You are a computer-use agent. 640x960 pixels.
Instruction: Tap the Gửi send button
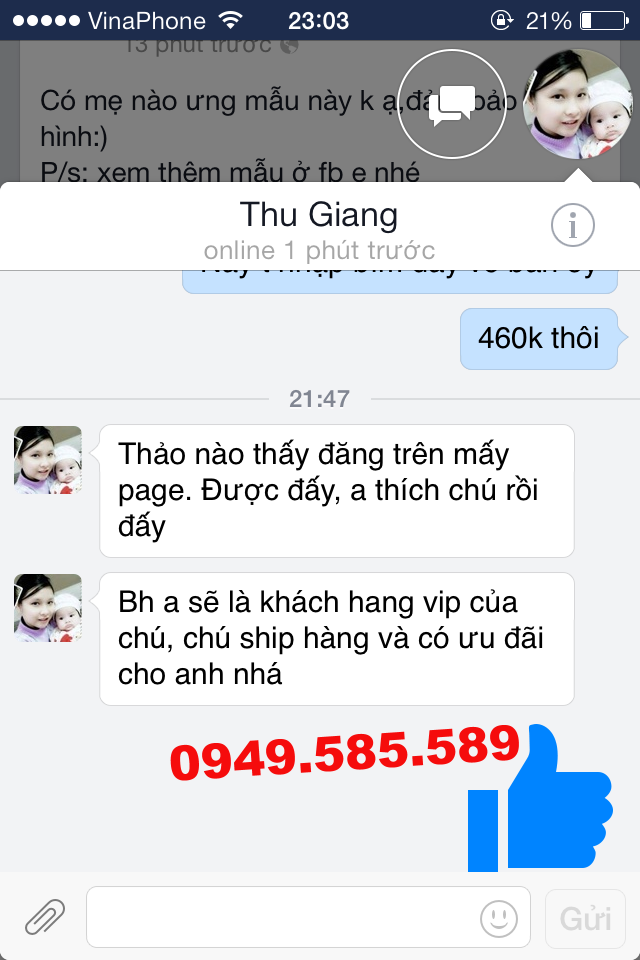point(586,916)
